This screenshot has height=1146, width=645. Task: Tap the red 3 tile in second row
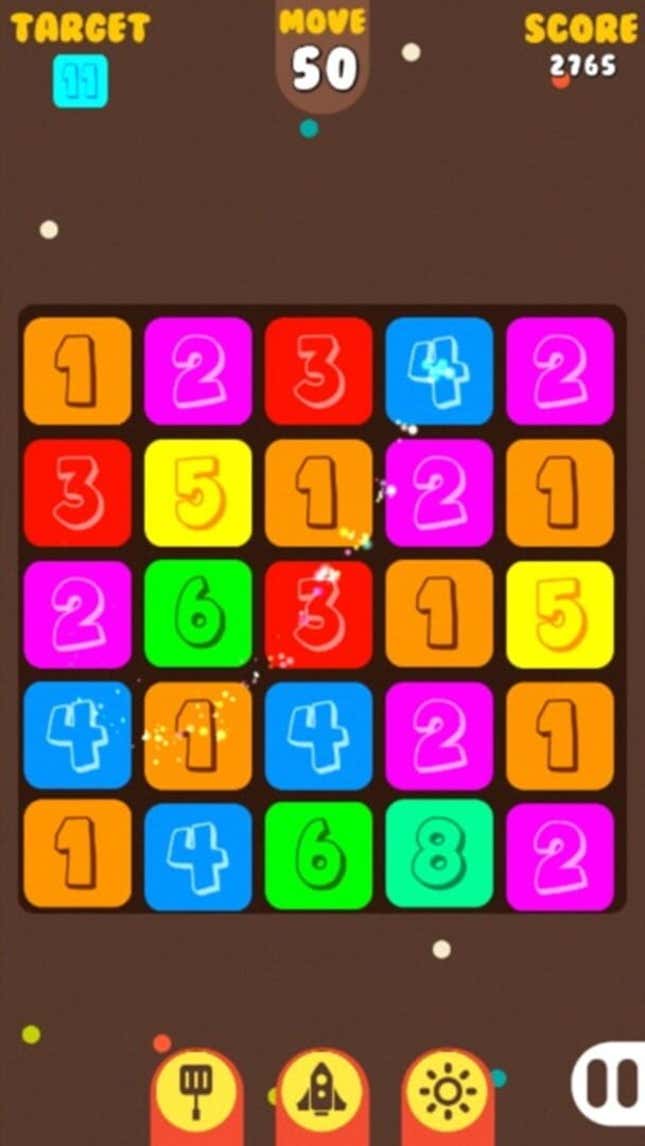[77, 493]
